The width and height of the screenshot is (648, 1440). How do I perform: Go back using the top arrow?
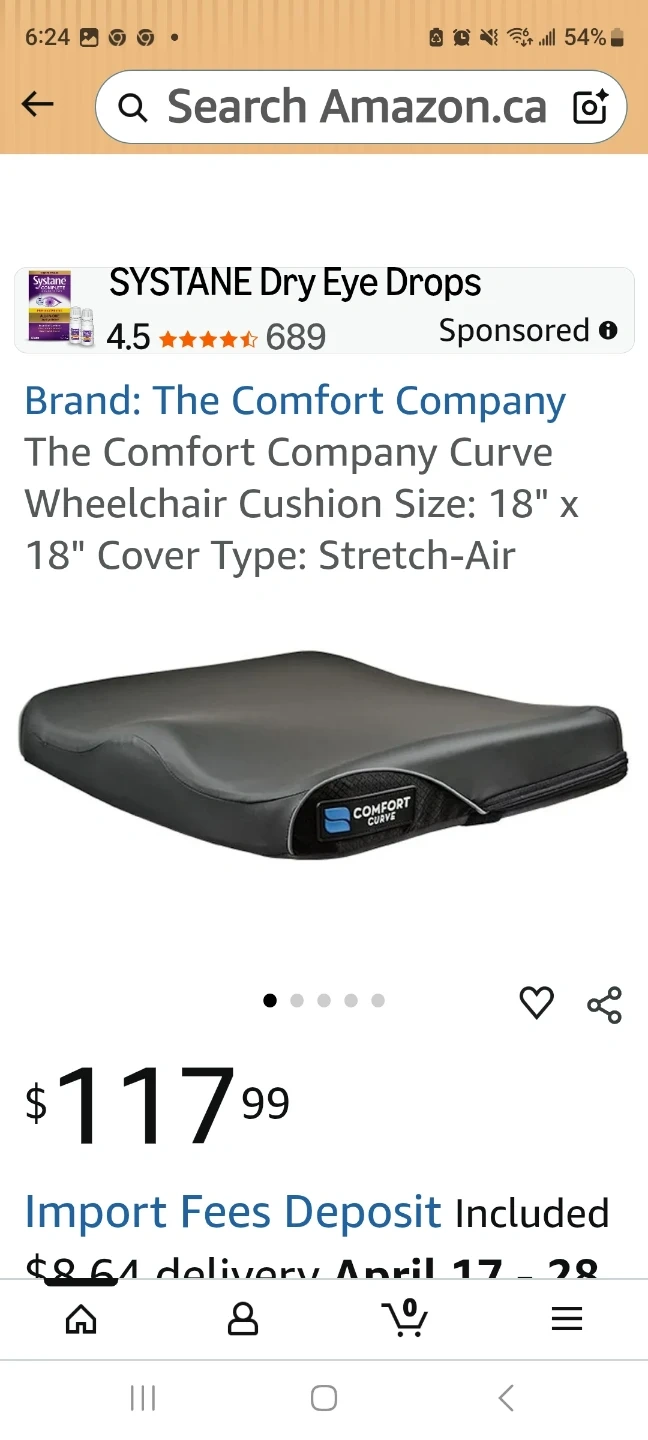point(38,104)
